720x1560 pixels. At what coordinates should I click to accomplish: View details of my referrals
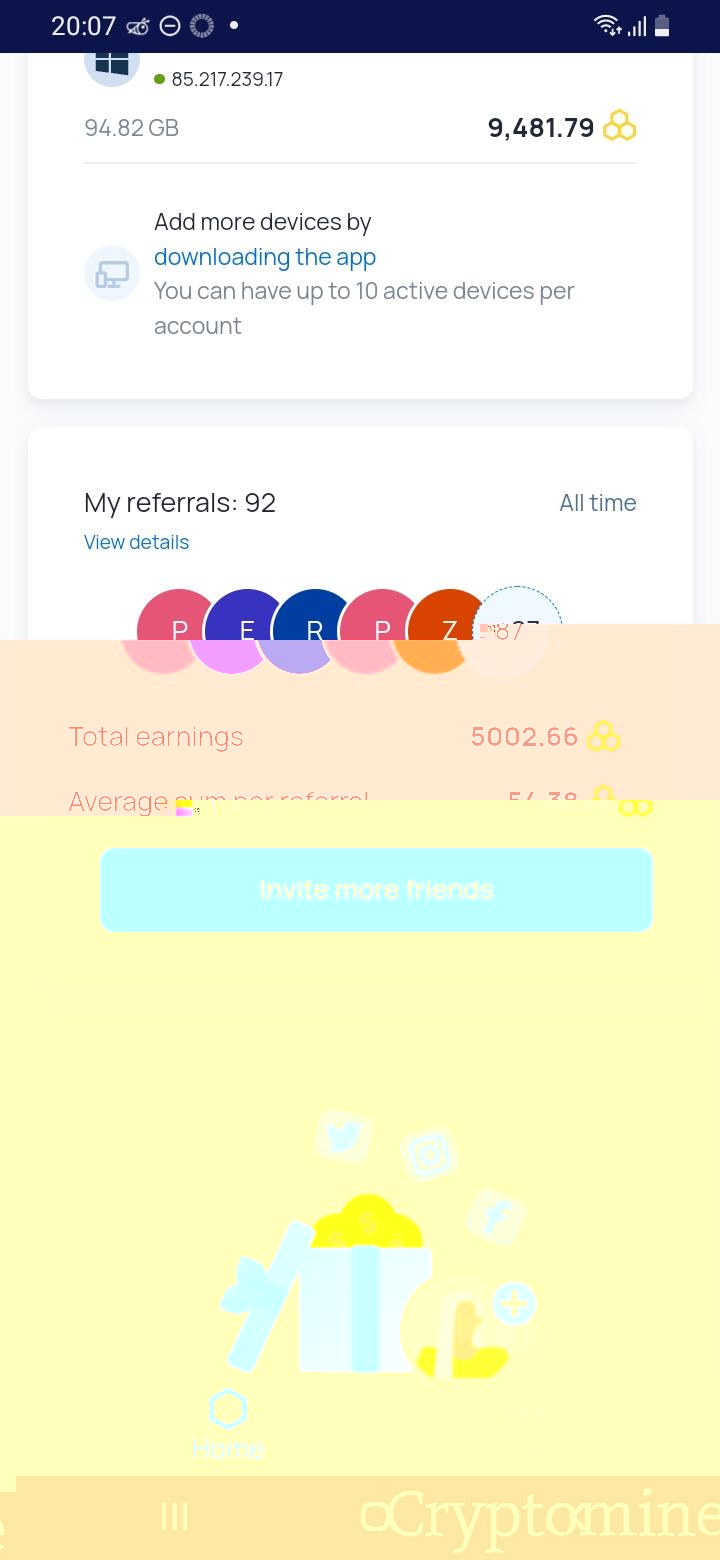(136, 542)
